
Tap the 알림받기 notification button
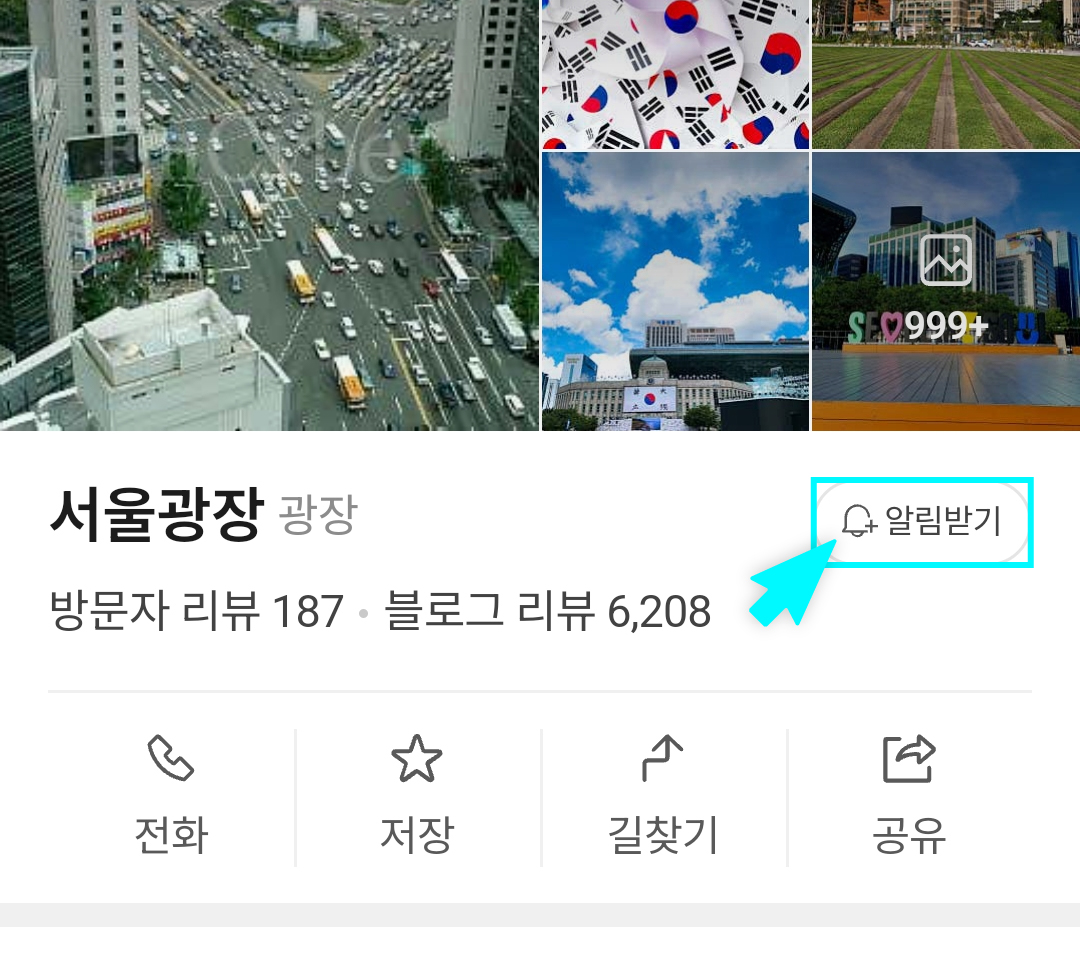tap(922, 522)
